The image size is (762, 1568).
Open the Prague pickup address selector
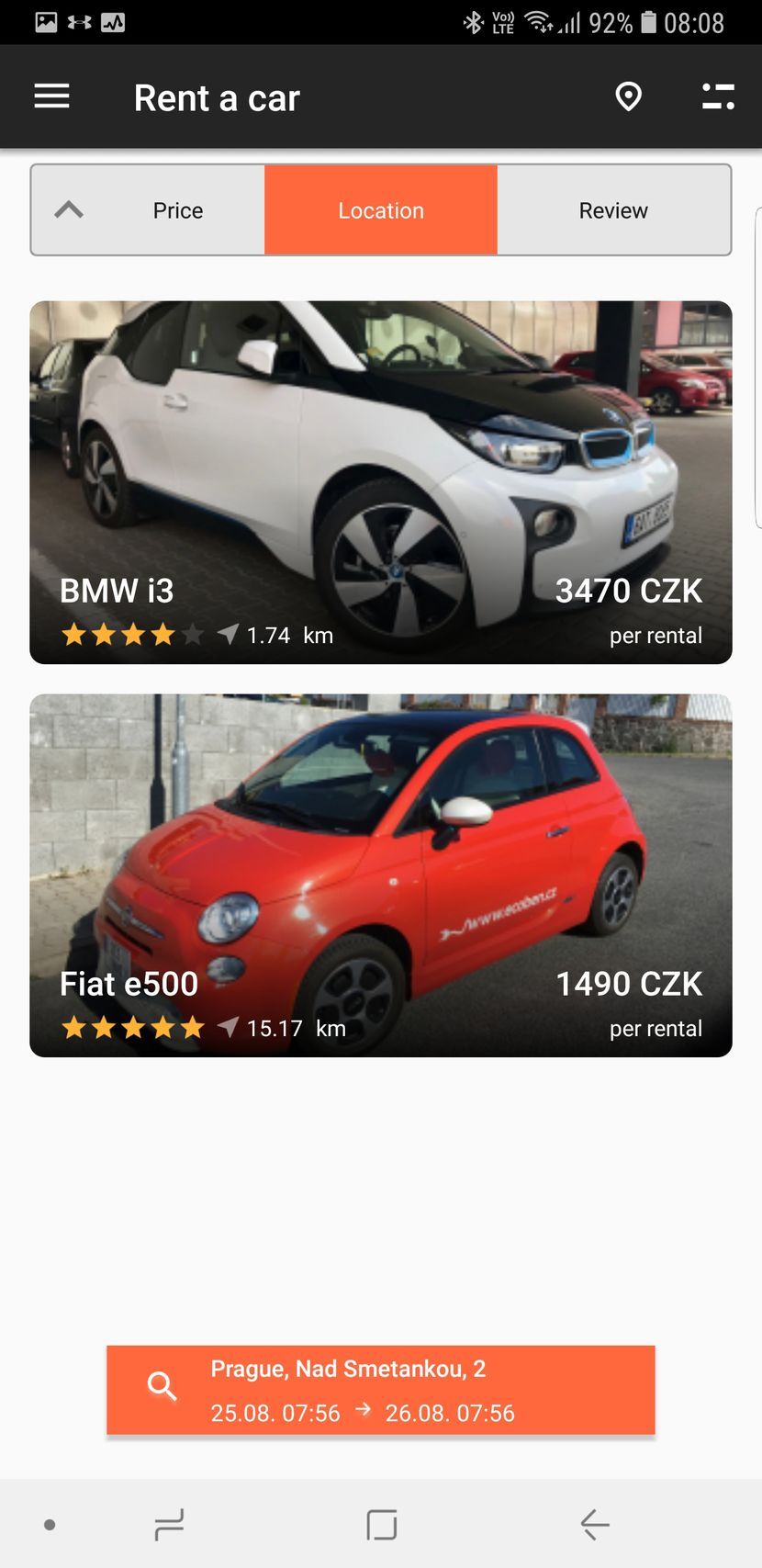click(x=347, y=1369)
